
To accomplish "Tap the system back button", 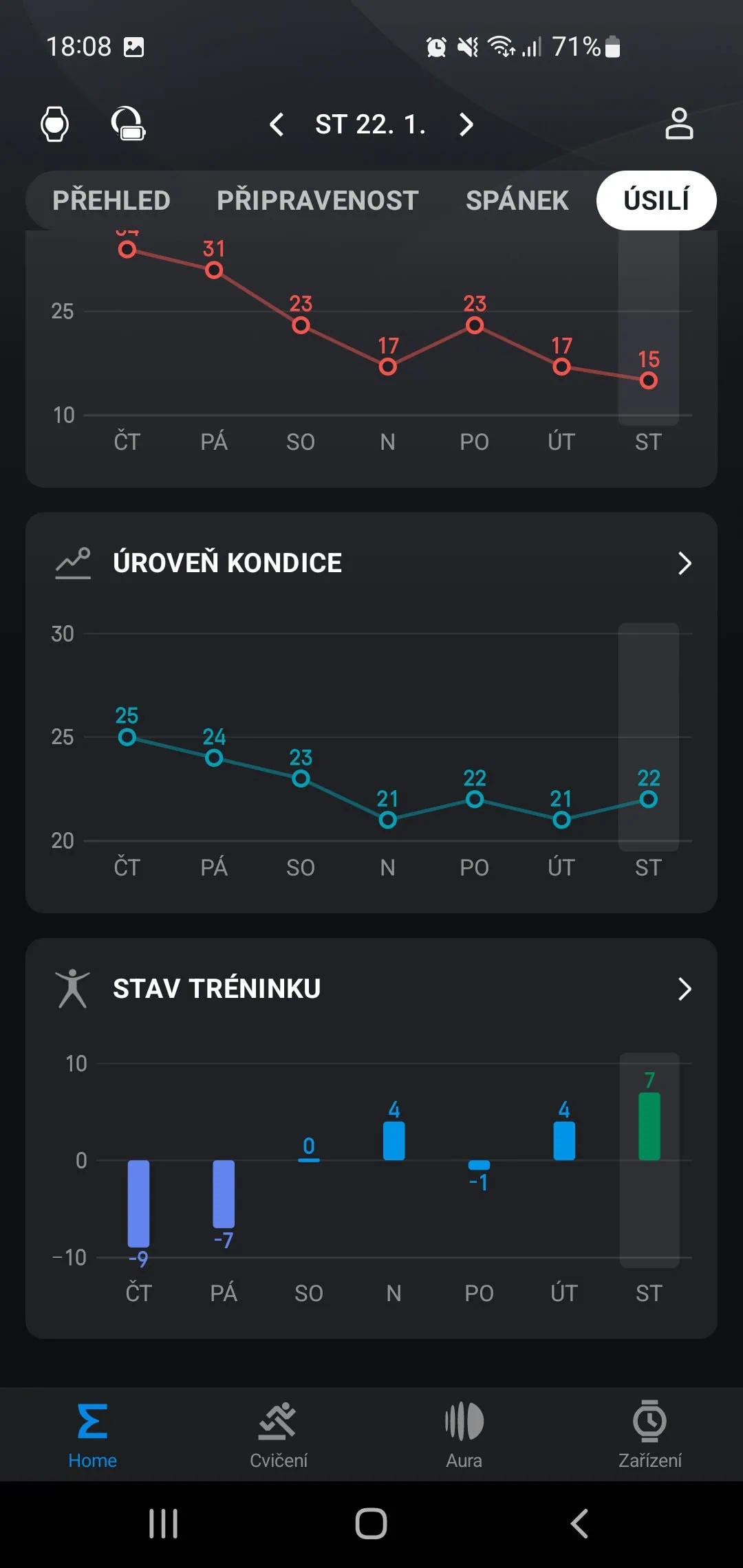I will click(x=579, y=1523).
